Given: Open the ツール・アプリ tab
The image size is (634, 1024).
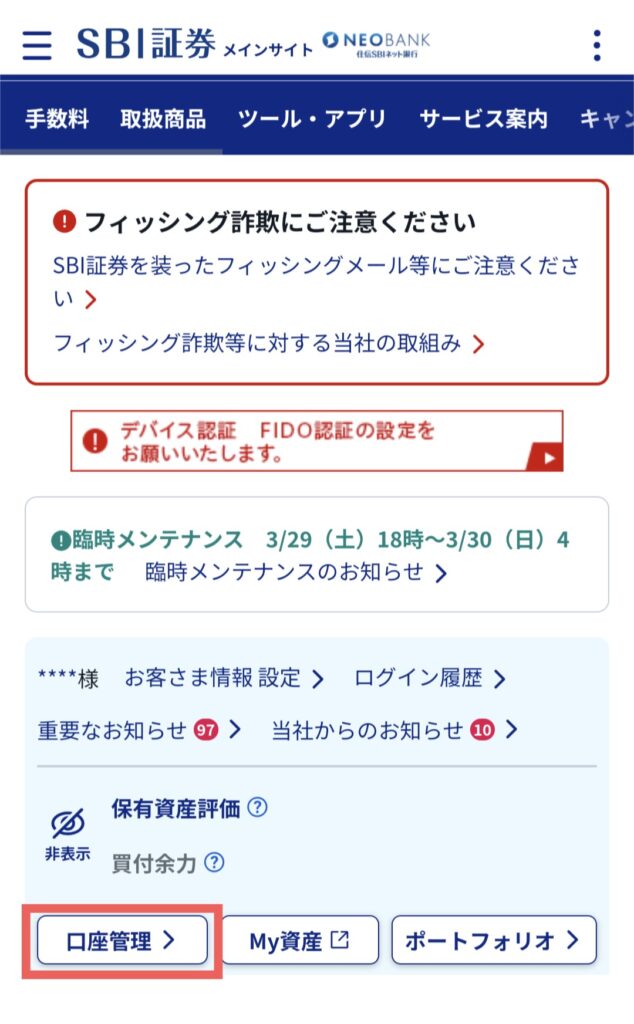Looking at the screenshot, I should tap(312, 119).
